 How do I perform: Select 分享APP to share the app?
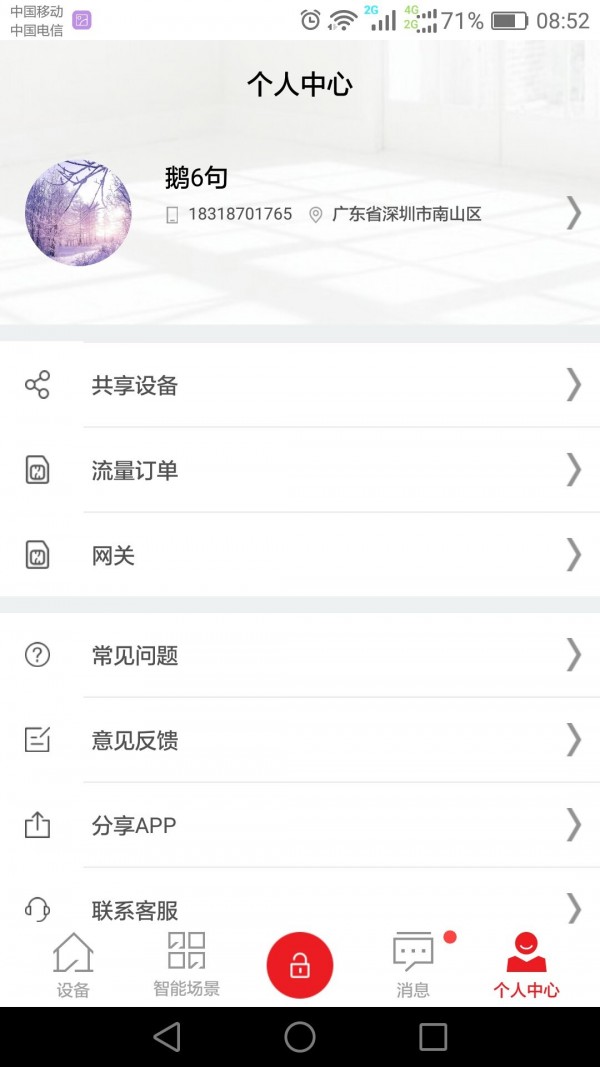pyautogui.click(x=300, y=825)
